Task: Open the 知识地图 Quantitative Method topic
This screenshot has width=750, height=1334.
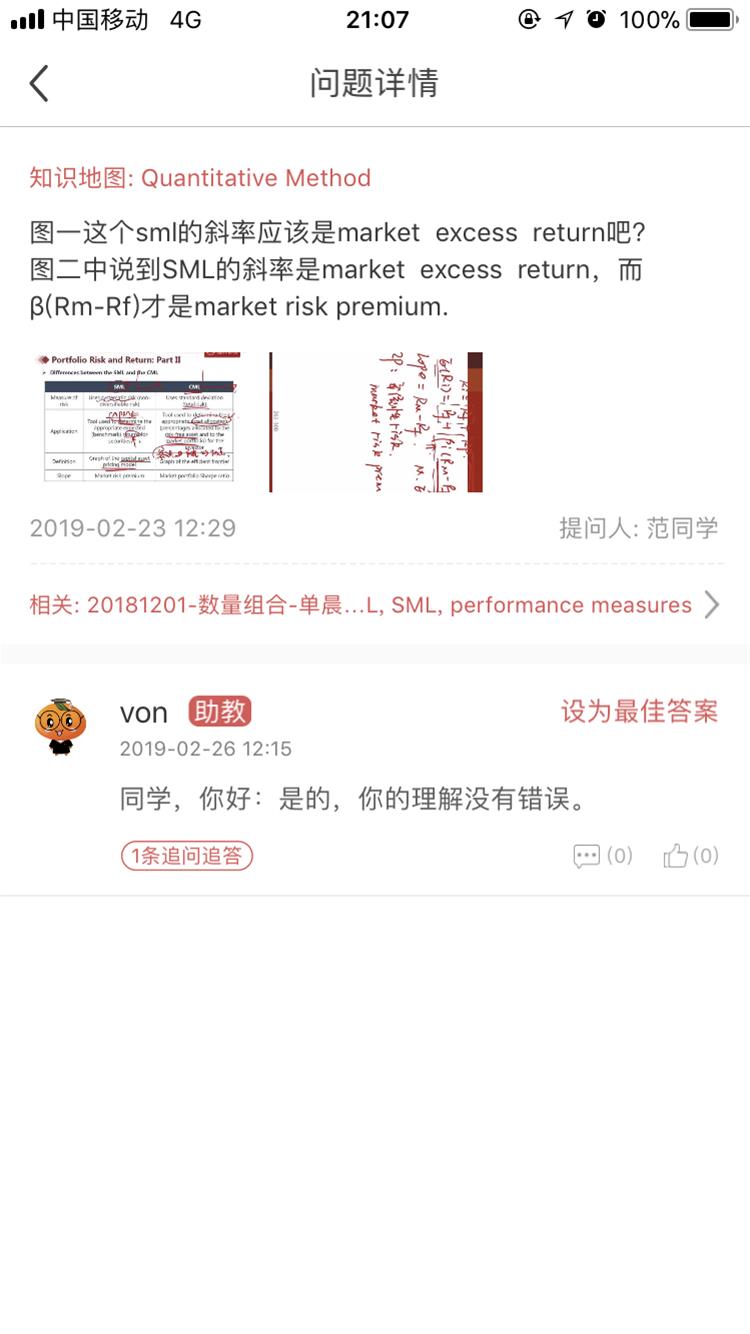Action: click(x=200, y=178)
